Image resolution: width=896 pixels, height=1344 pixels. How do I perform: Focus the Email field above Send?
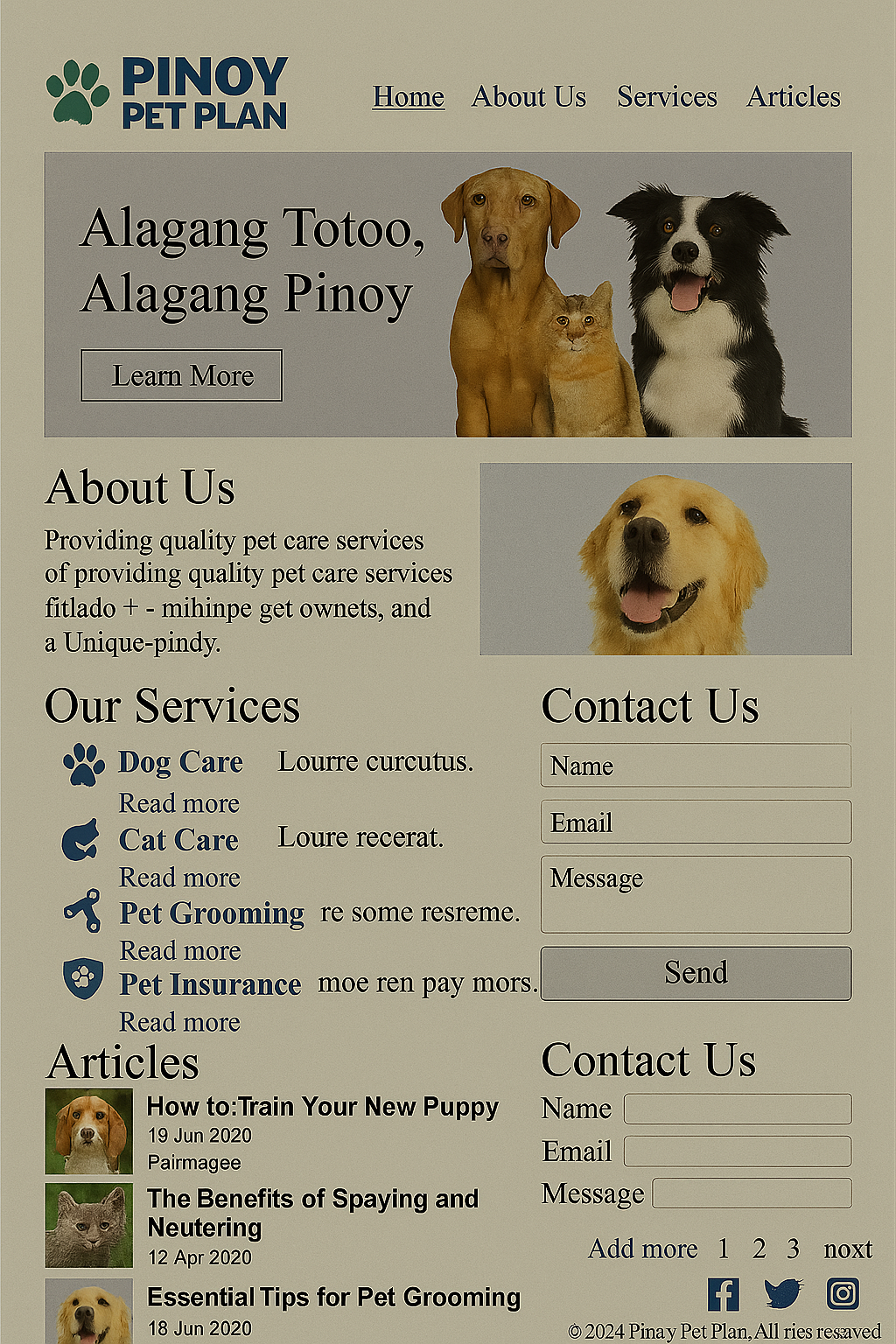click(x=696, y=822)
